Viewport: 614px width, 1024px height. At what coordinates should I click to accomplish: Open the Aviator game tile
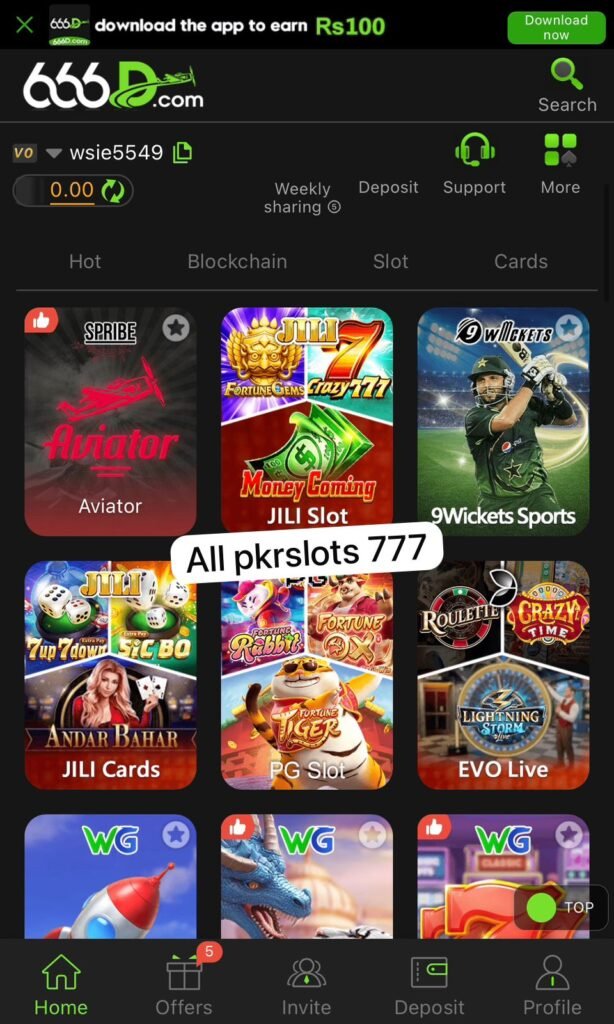(110, 421)
